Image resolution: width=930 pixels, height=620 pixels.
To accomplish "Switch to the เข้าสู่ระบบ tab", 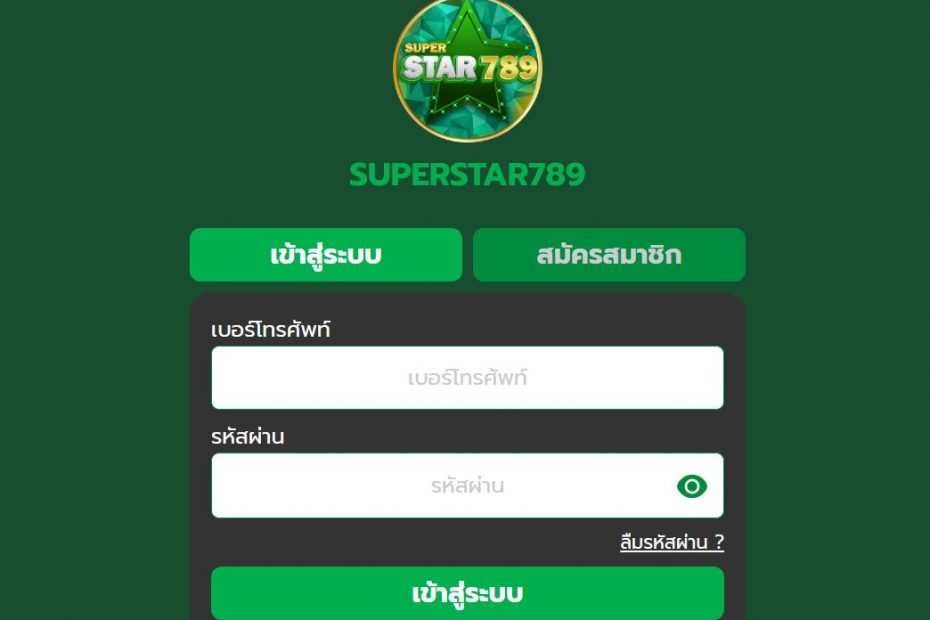I will click(x=325, y=255).
